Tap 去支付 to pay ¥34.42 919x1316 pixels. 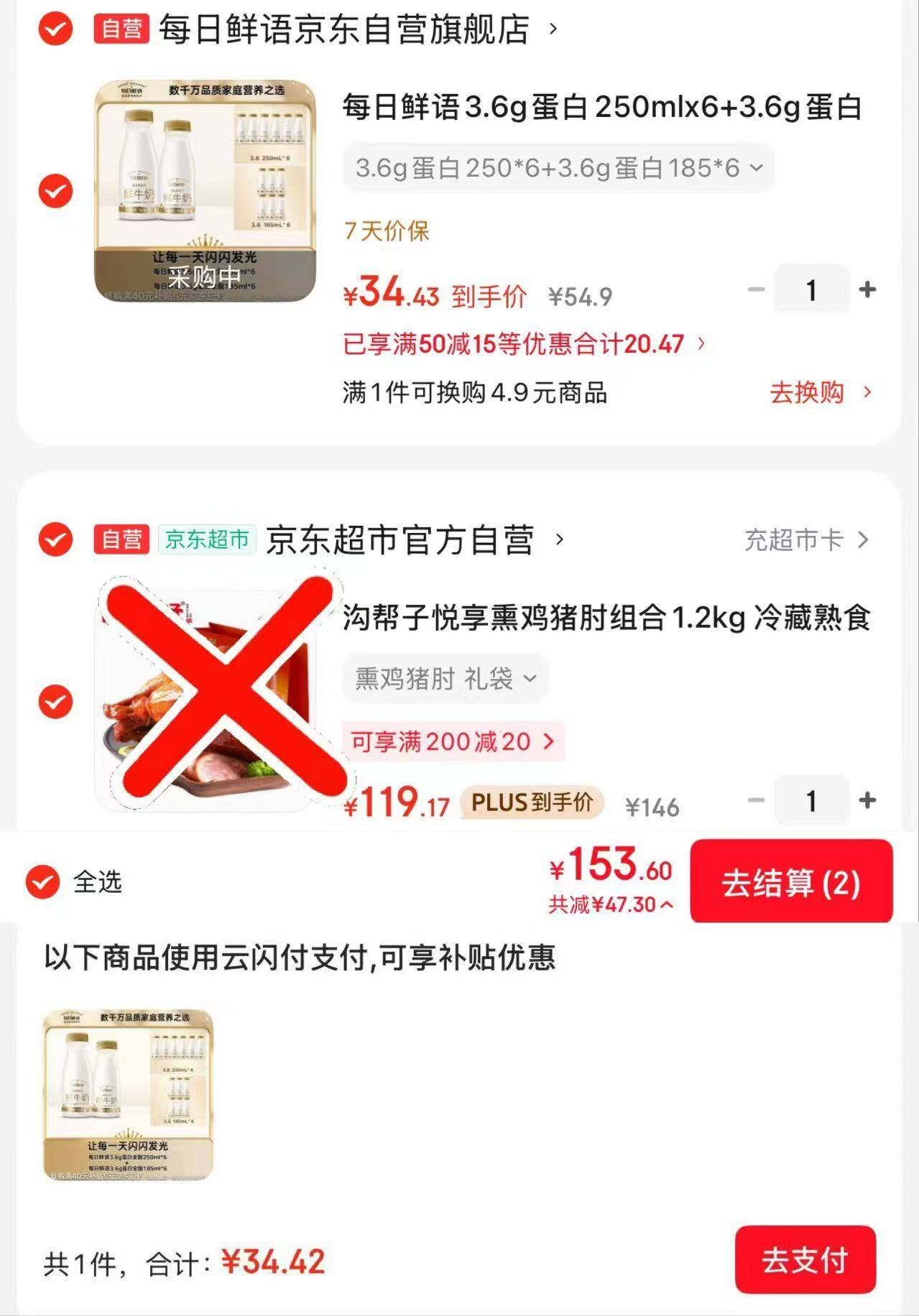click(x=804, y=1260)
